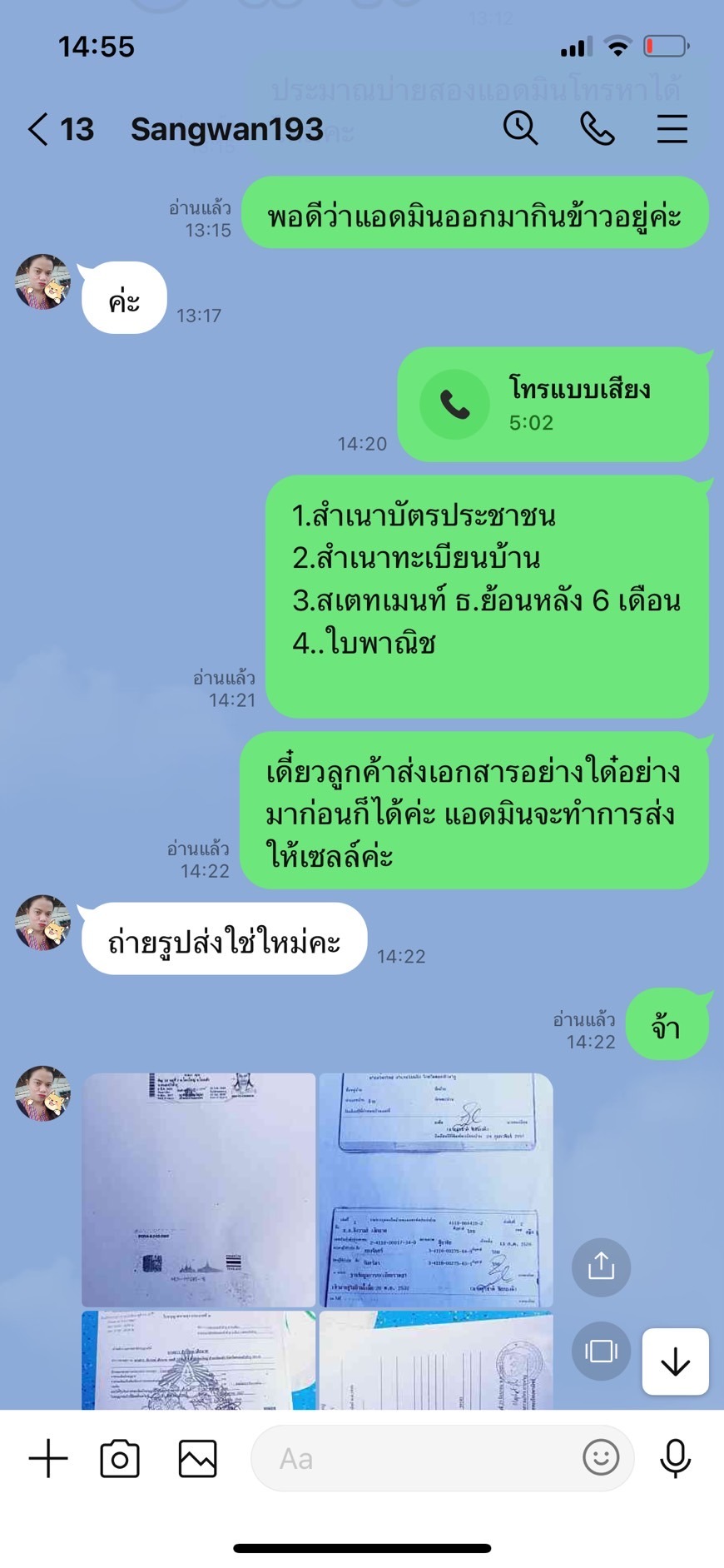Image resolution: width=724 pixels, height=1568 pixels.
Task: Record a voice message with microphone
Action: coord(675,1458)
